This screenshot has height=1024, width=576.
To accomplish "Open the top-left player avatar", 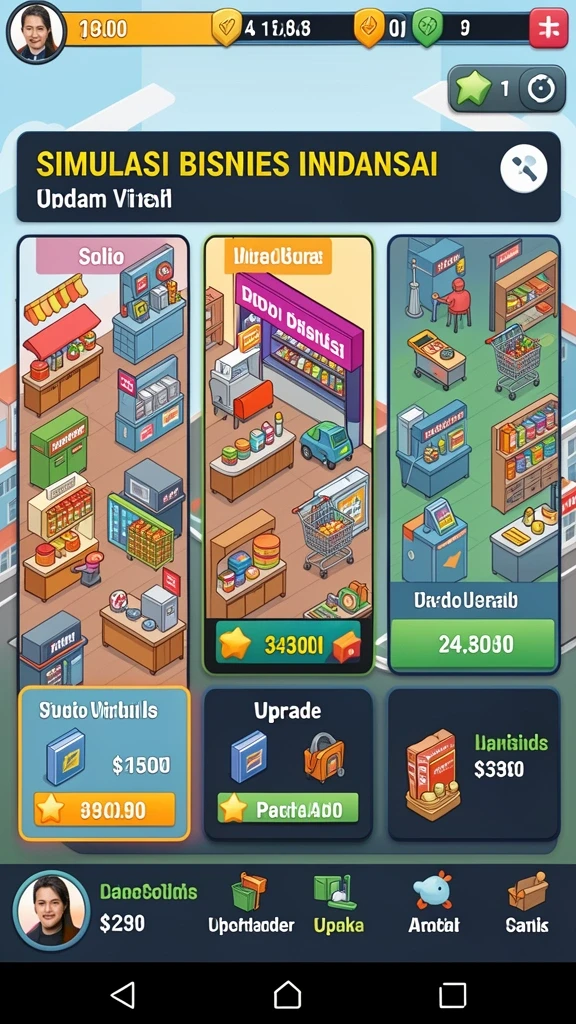I will [x=36, y=31].
